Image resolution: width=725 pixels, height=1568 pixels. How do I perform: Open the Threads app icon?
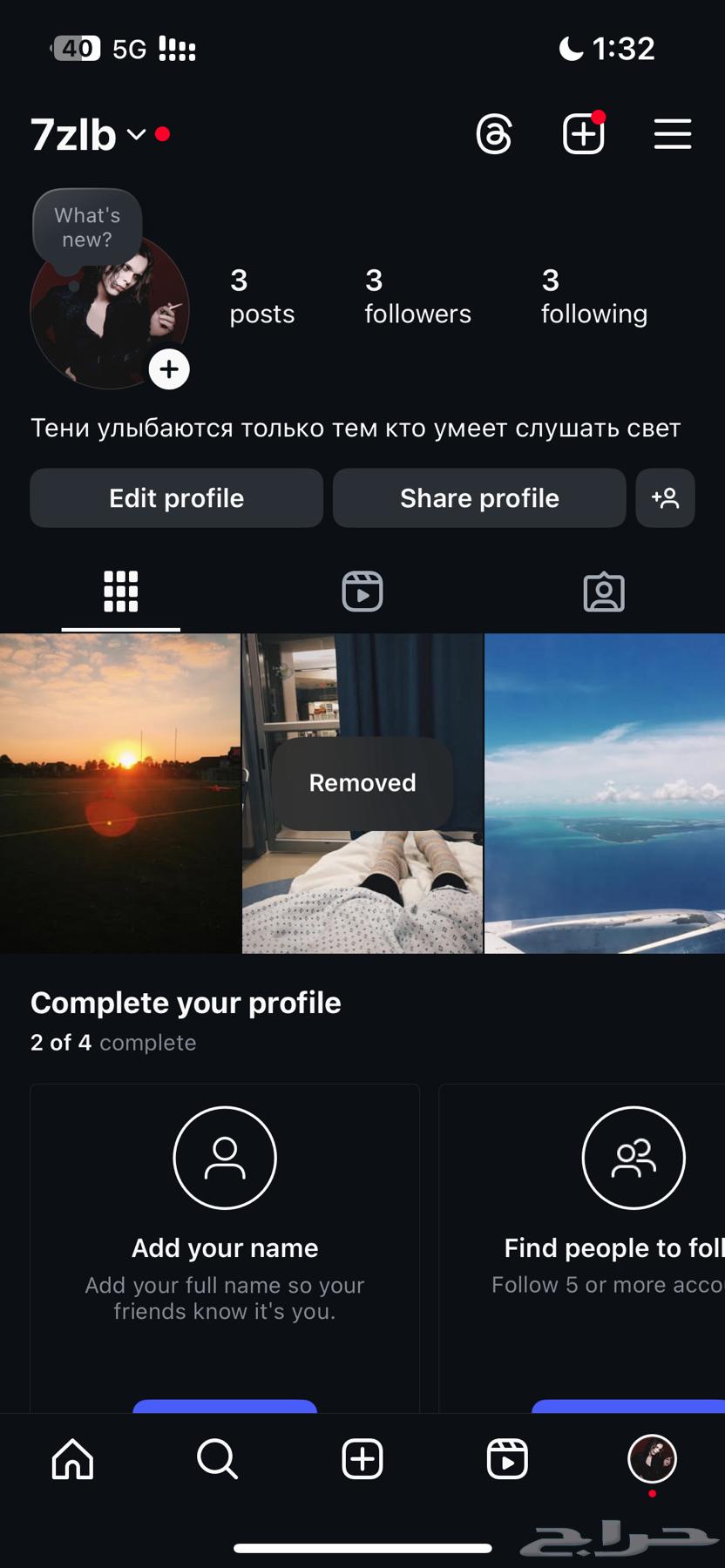click(x=494, y=133)
